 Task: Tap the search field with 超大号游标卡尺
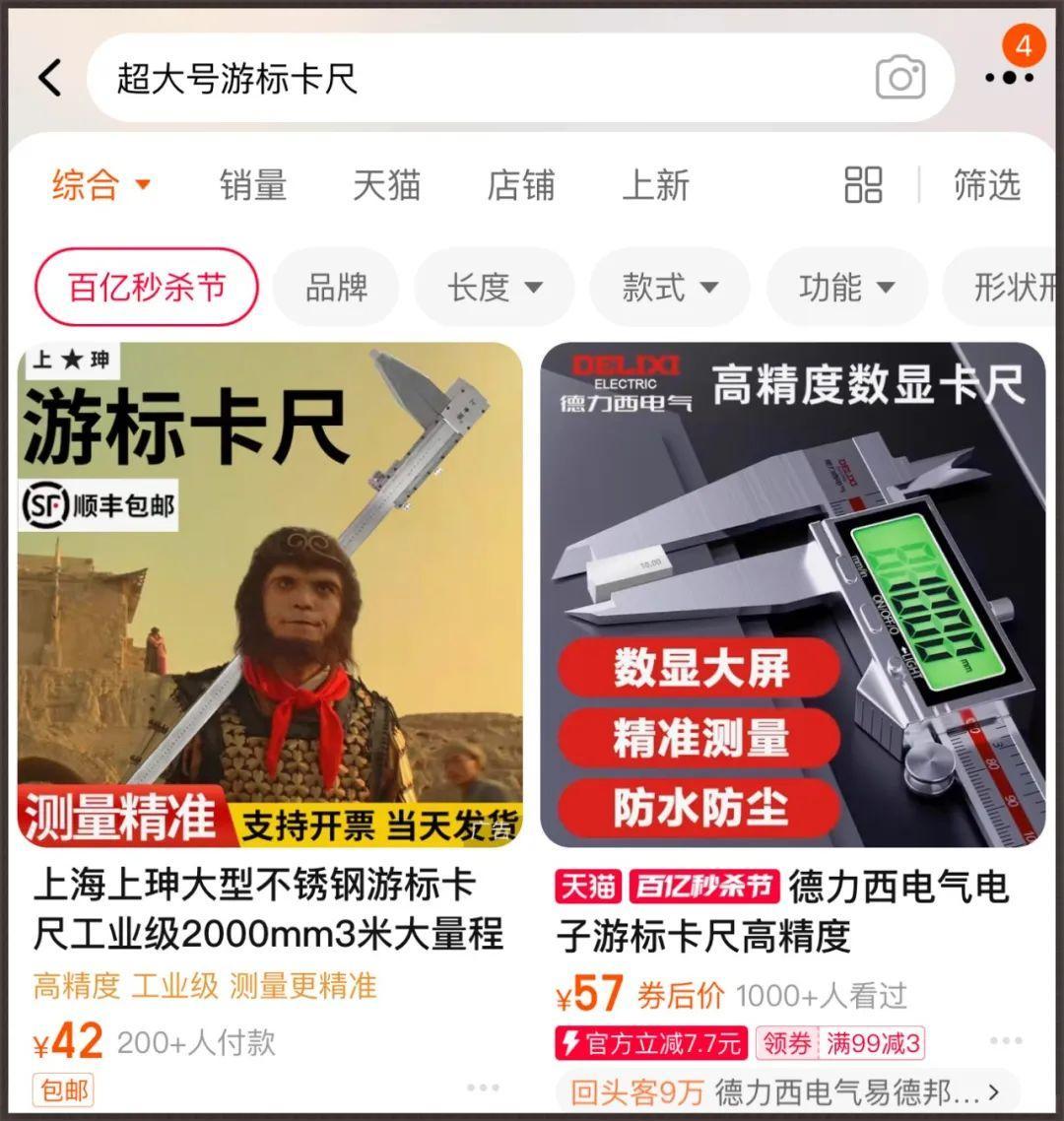[473, 78]
